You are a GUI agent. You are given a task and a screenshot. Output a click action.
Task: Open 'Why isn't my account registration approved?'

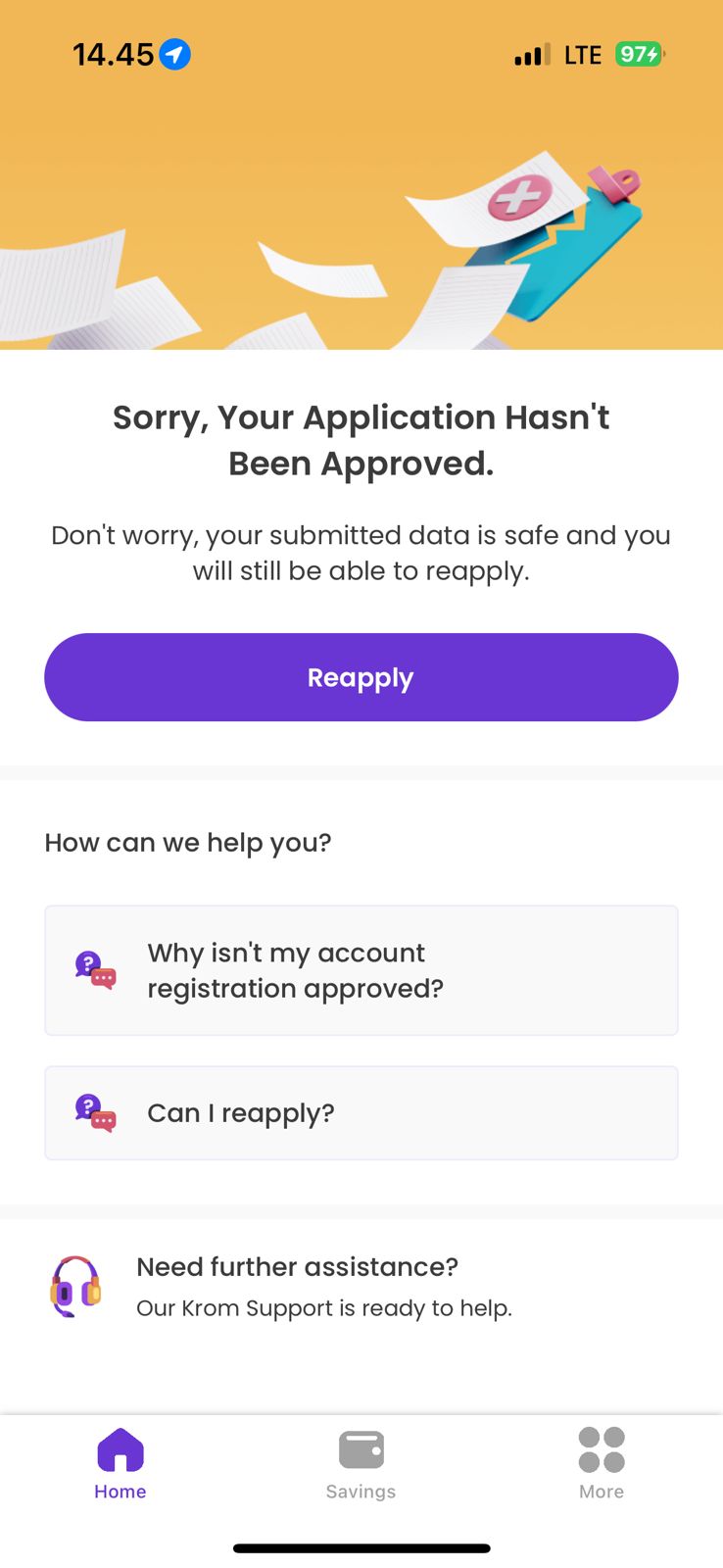pyautogui.click(x=361, y=970)
